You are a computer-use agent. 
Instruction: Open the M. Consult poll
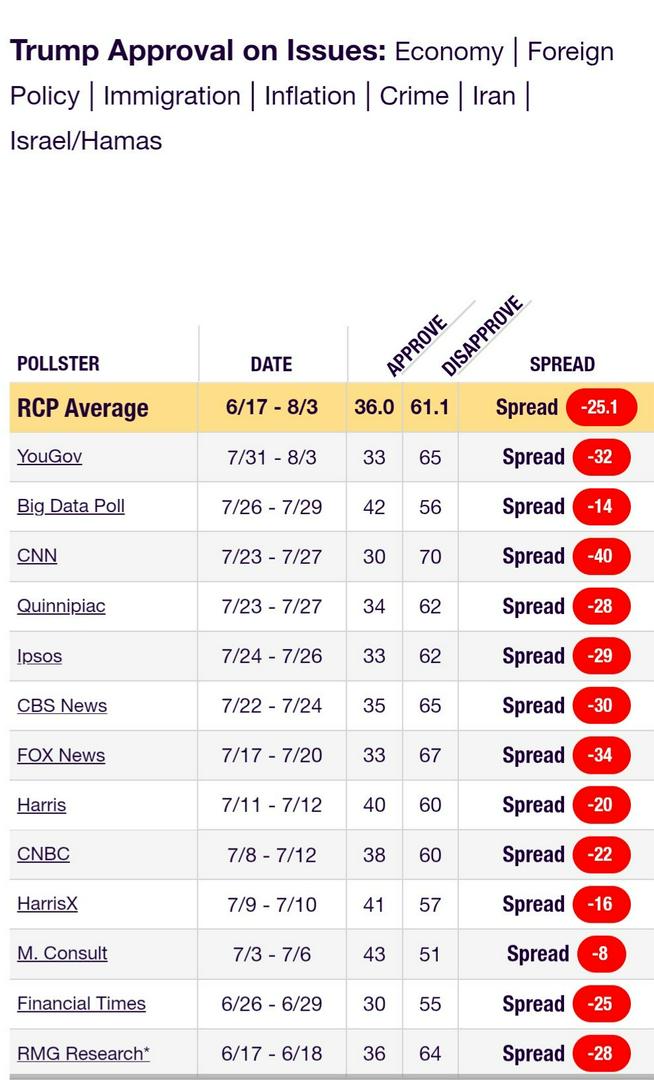[x=63, y=953]
